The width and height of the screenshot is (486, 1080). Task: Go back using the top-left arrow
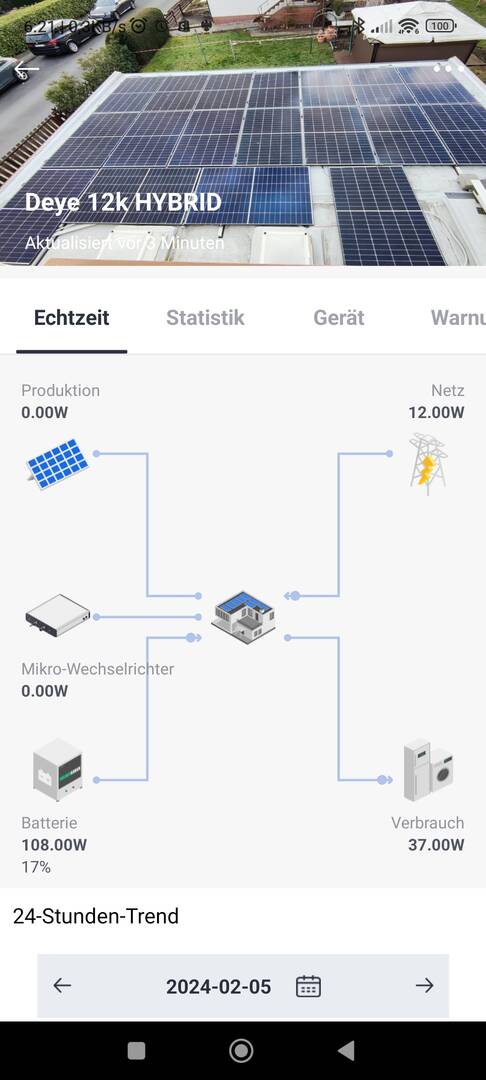26,69
